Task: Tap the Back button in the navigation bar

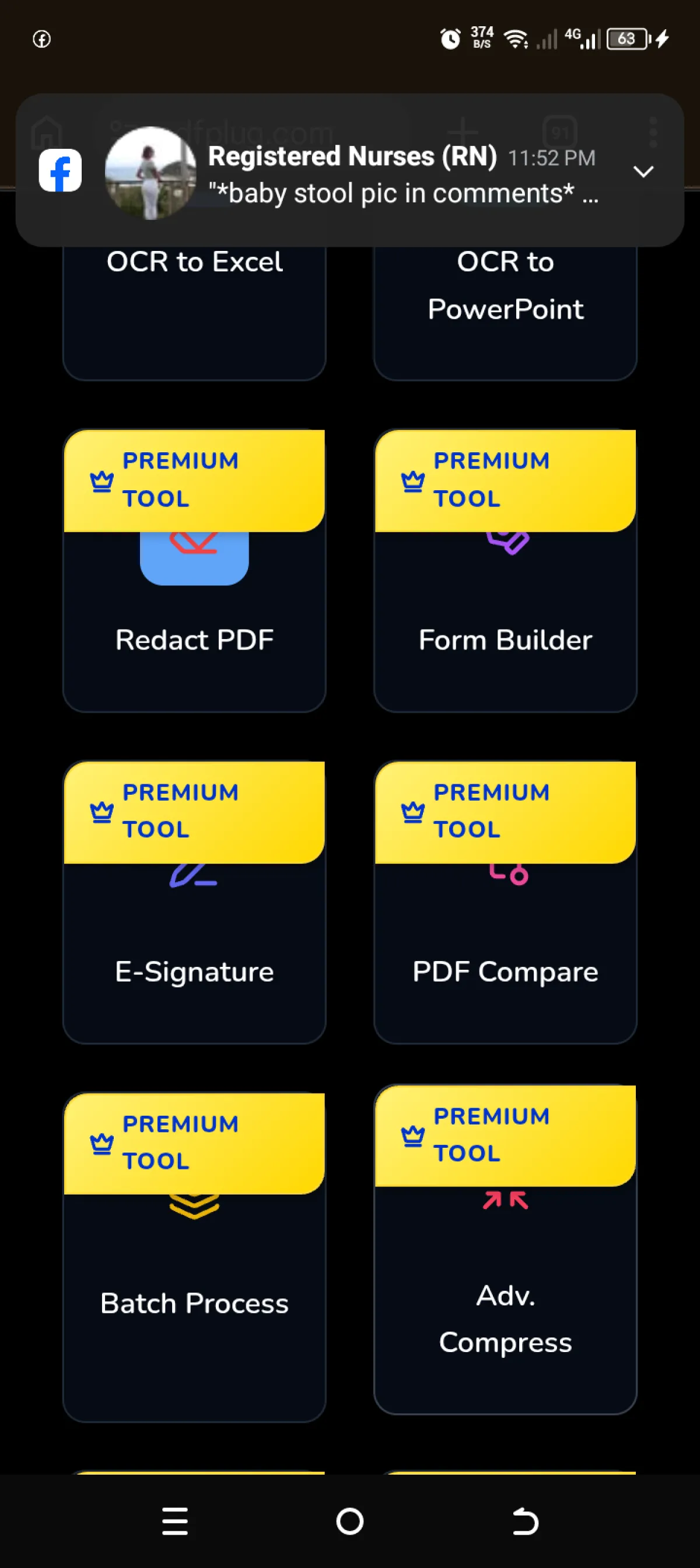Action: 524,1521
